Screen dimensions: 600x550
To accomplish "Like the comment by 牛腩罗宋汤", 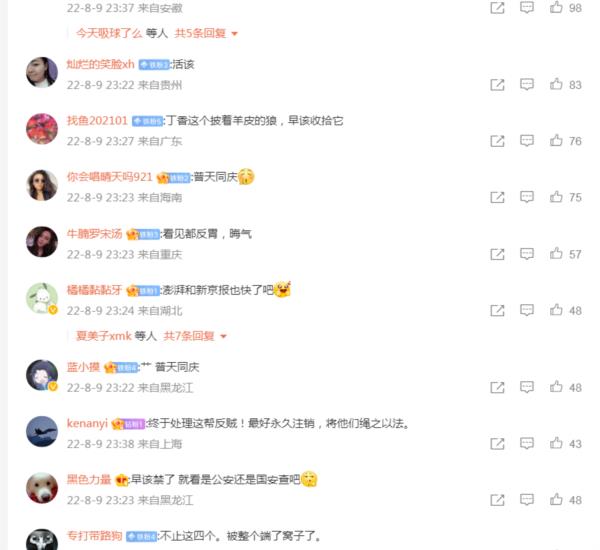I will click(556, 254).
